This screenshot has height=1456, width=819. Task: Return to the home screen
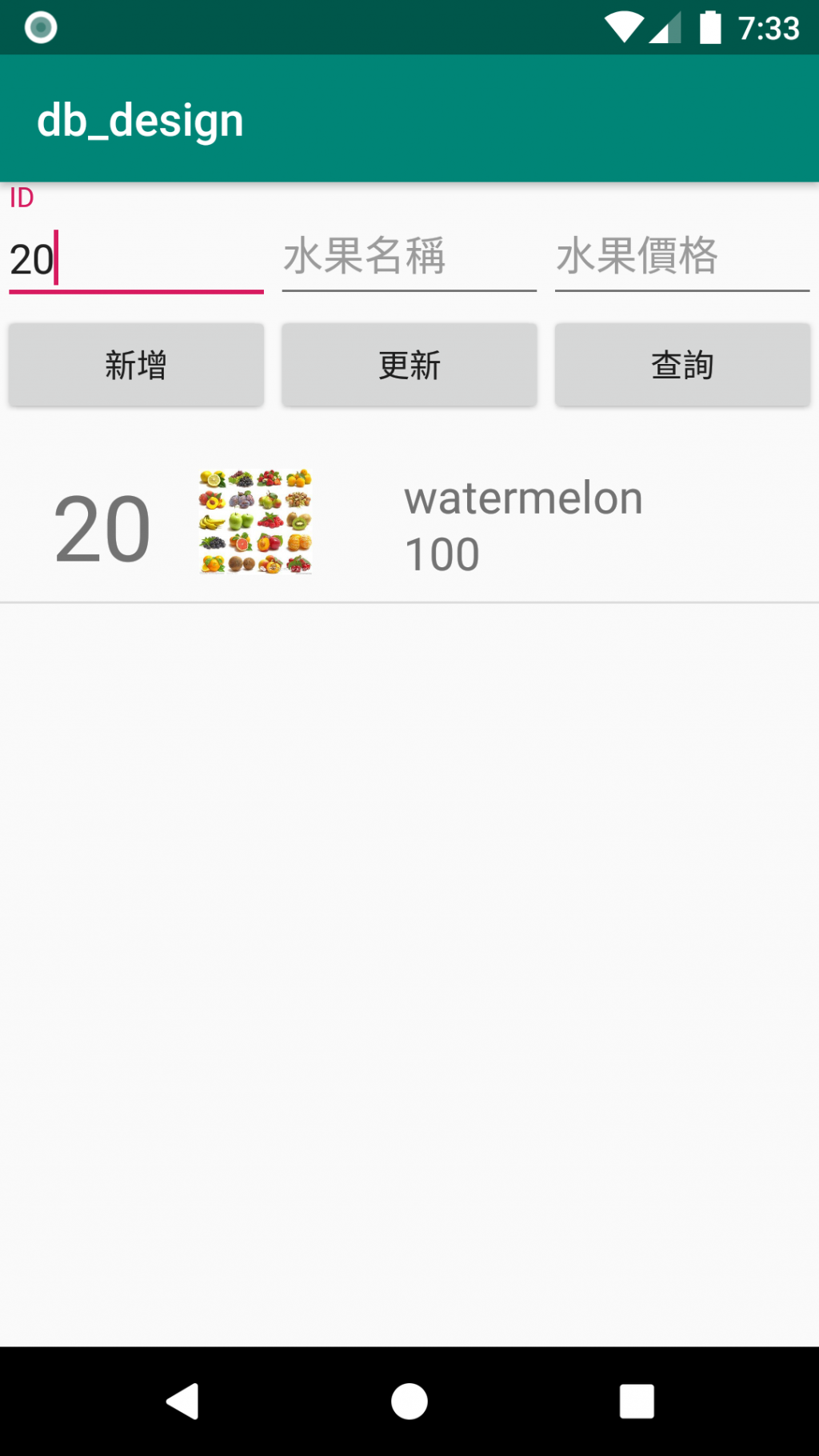point(409,1401)
